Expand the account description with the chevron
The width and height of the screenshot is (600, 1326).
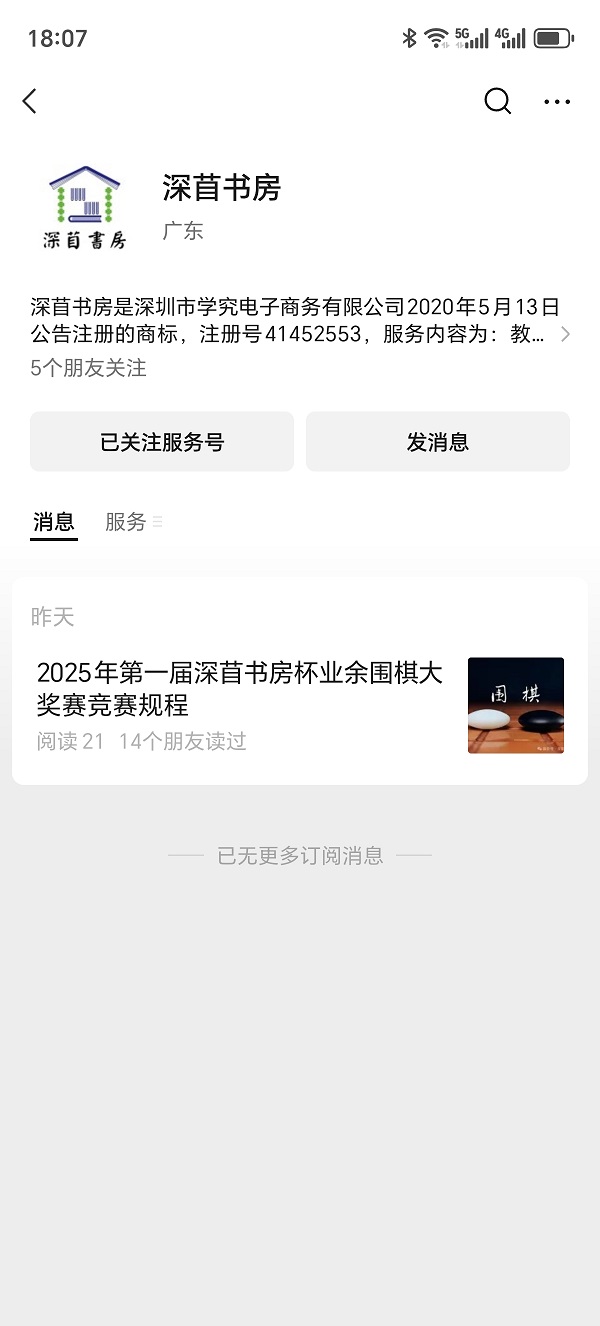565,334
